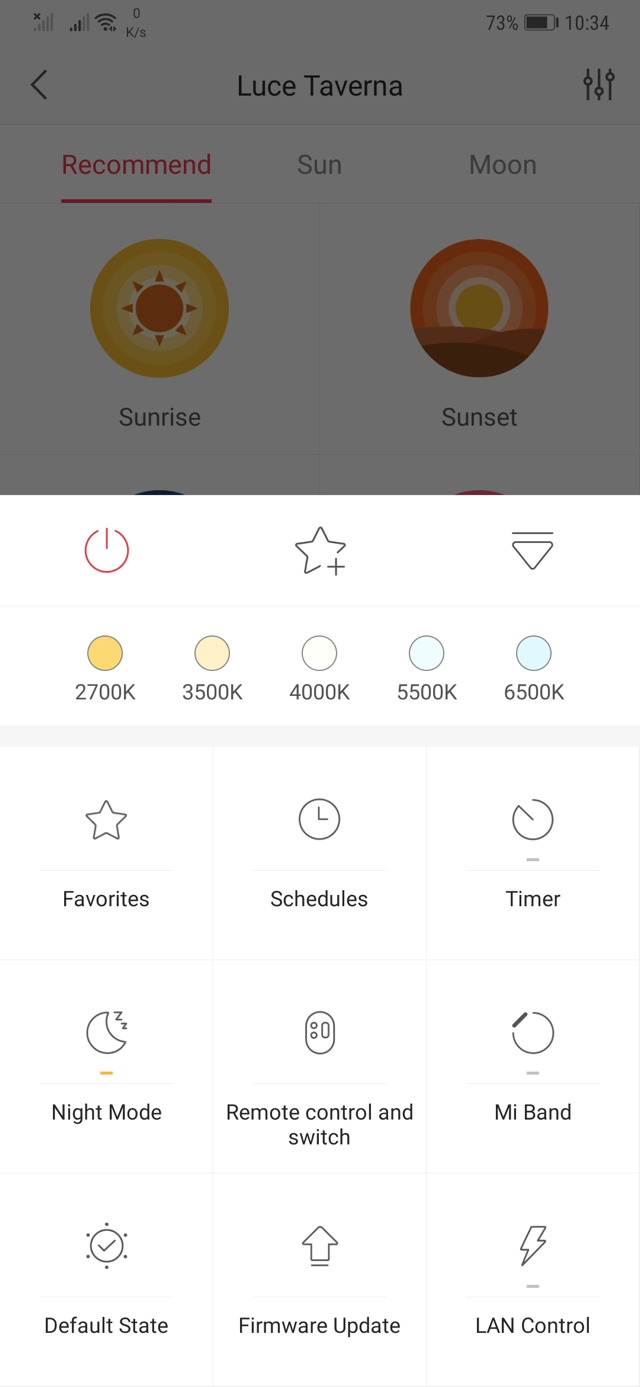Screen dimensions: 640x1387
Task: Select the 2700K color temperature
Action: coord(105,654)
